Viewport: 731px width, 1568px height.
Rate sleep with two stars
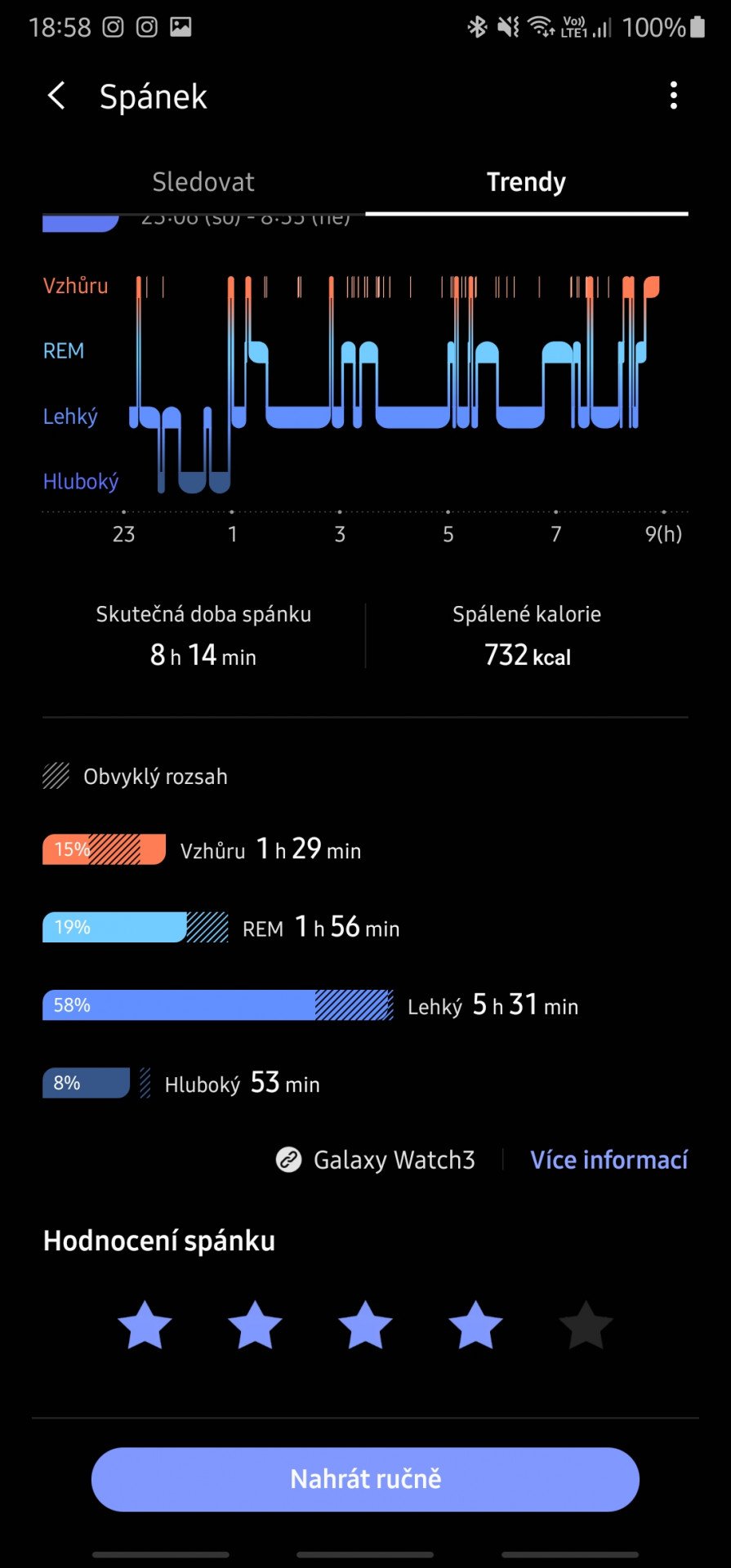255,1325
